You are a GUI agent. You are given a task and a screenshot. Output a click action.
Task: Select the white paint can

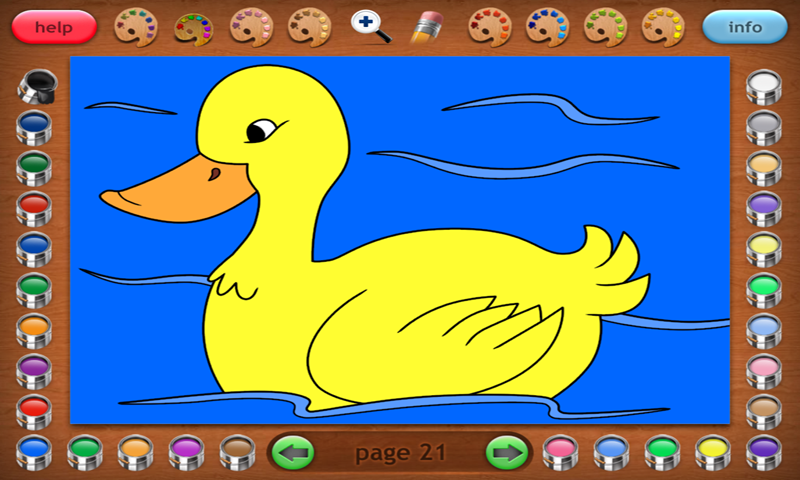764,87
